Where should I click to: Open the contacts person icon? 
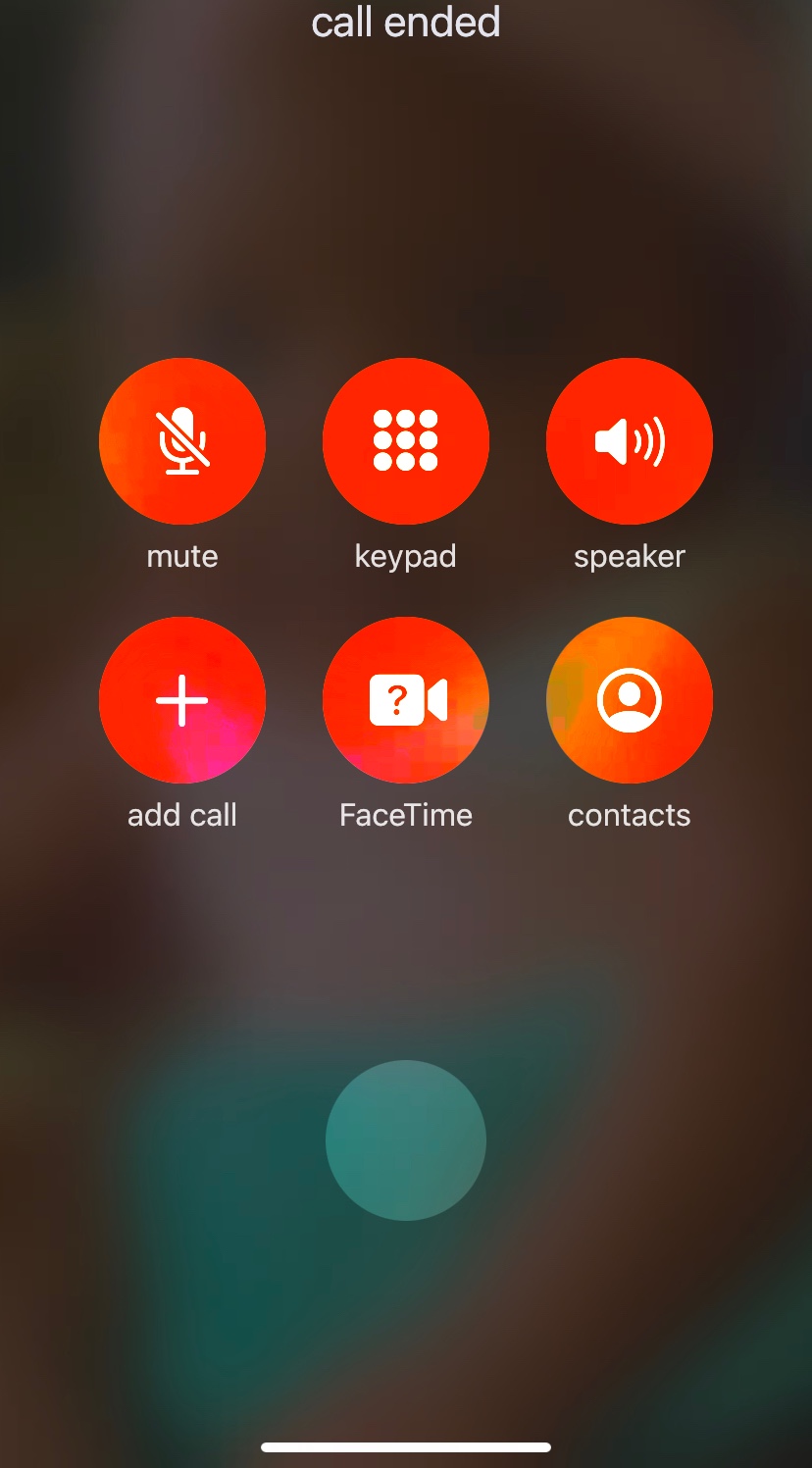tap(629, 698)
